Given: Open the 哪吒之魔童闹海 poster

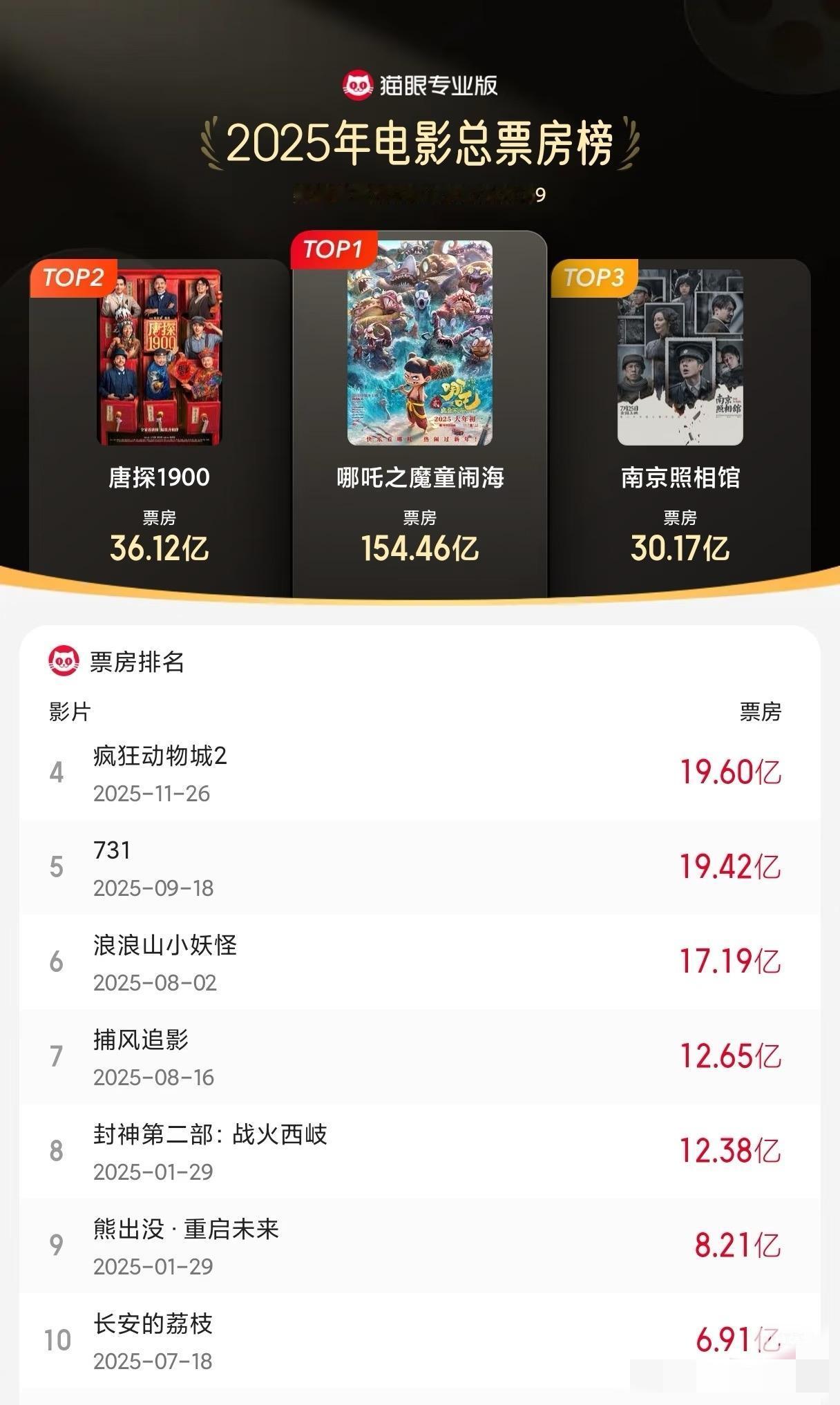Looking at the screenshot, I should click(420, 342).
